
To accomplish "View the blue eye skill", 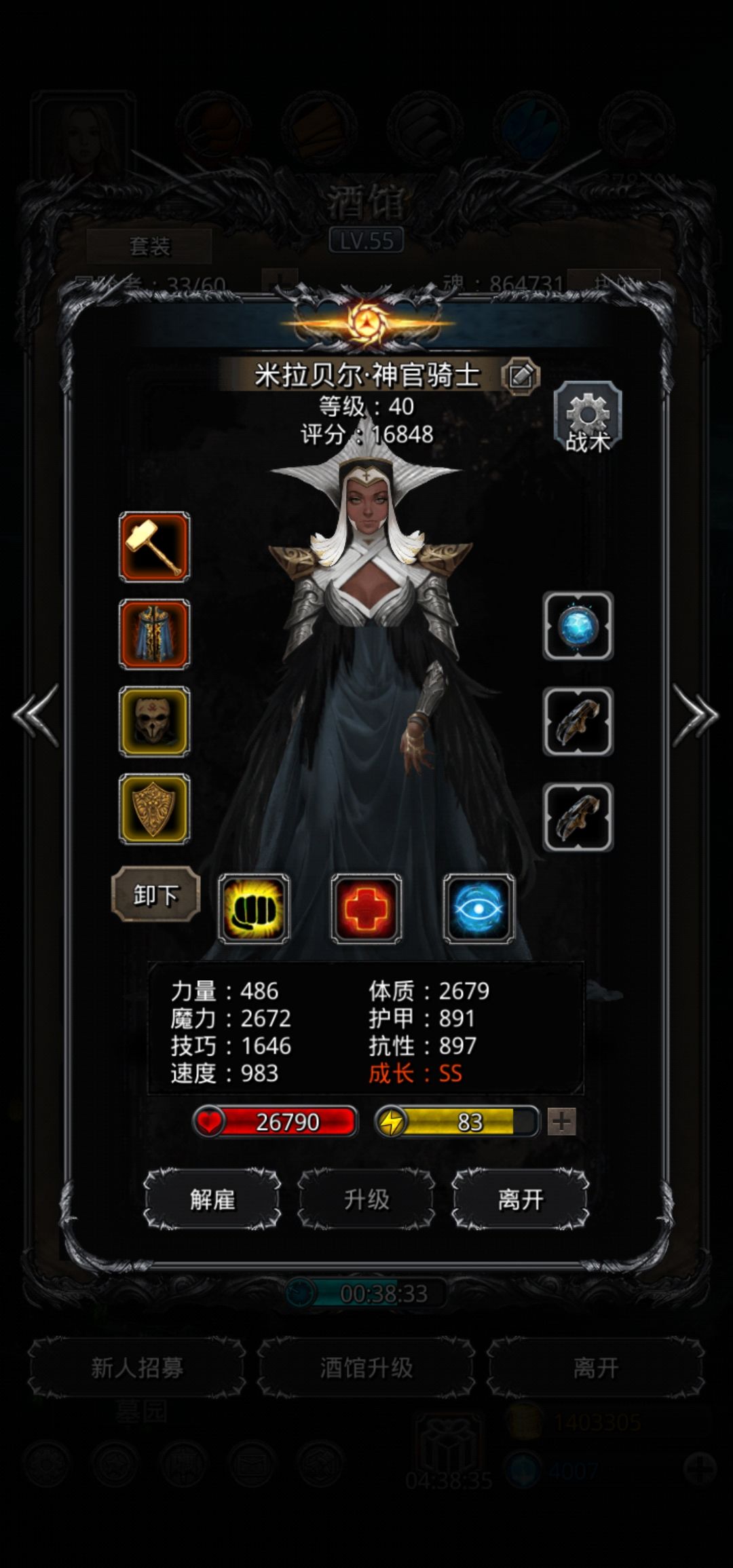I will point(479,909).
